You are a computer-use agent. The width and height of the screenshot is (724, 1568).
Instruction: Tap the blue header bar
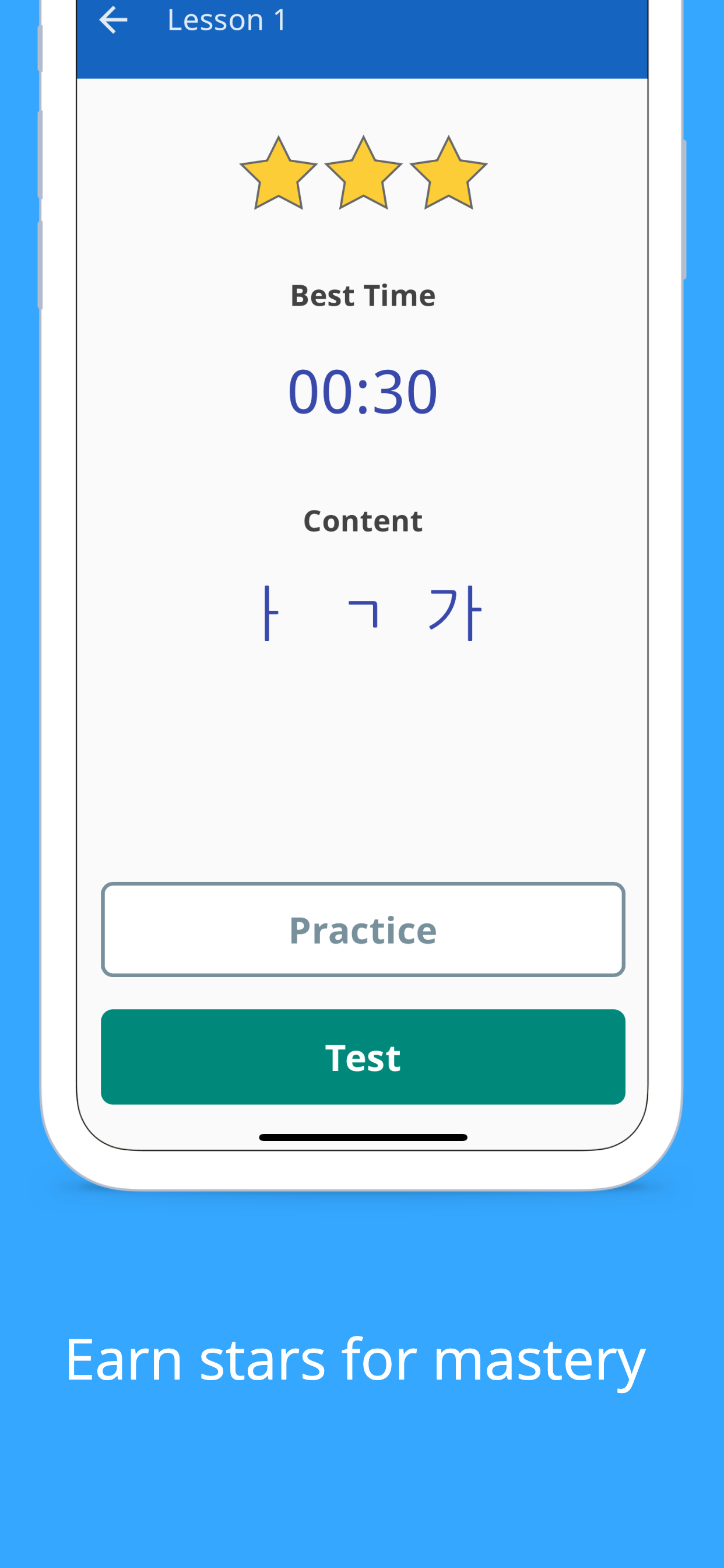click(x=426, y=37)
